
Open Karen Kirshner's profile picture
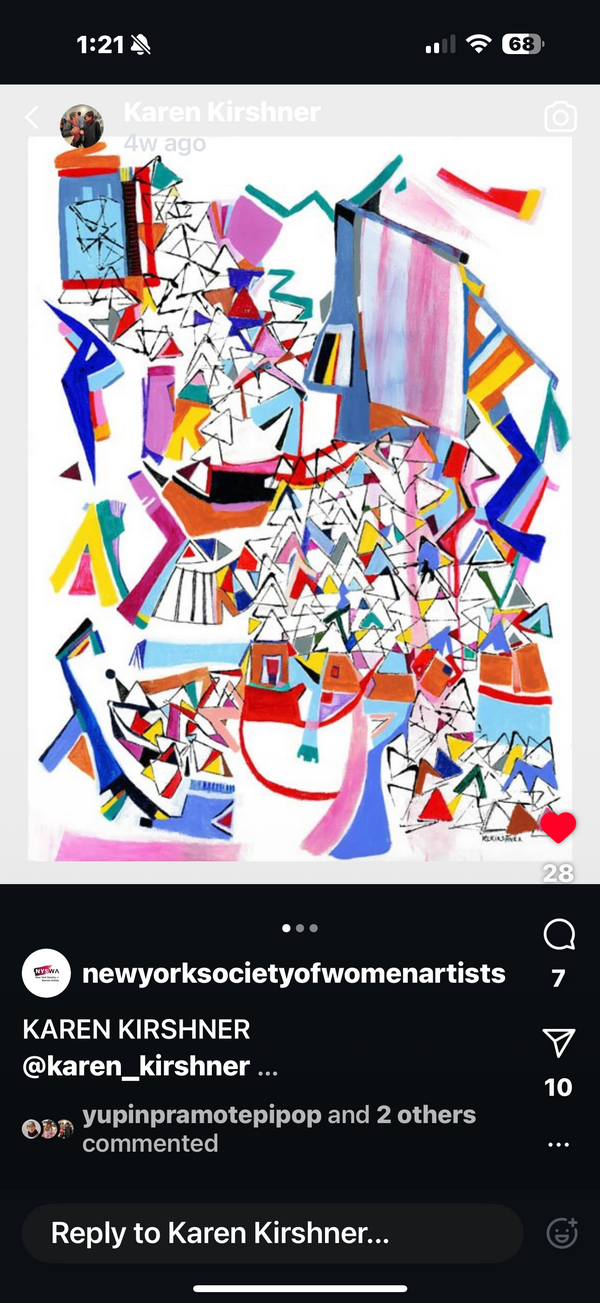[x=82, y=125]
